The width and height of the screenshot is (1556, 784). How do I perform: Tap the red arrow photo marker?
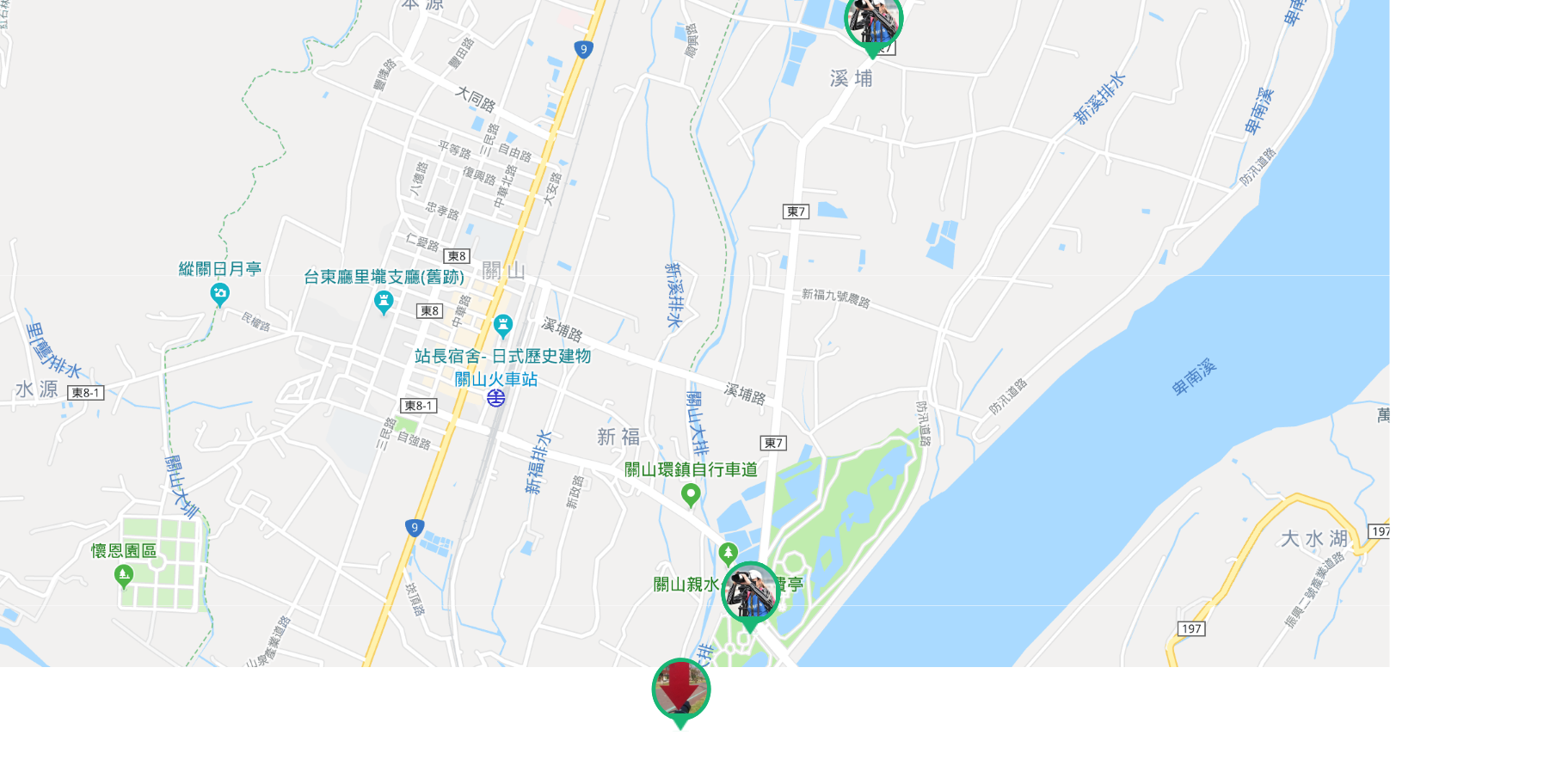click(x=680, y=689)
